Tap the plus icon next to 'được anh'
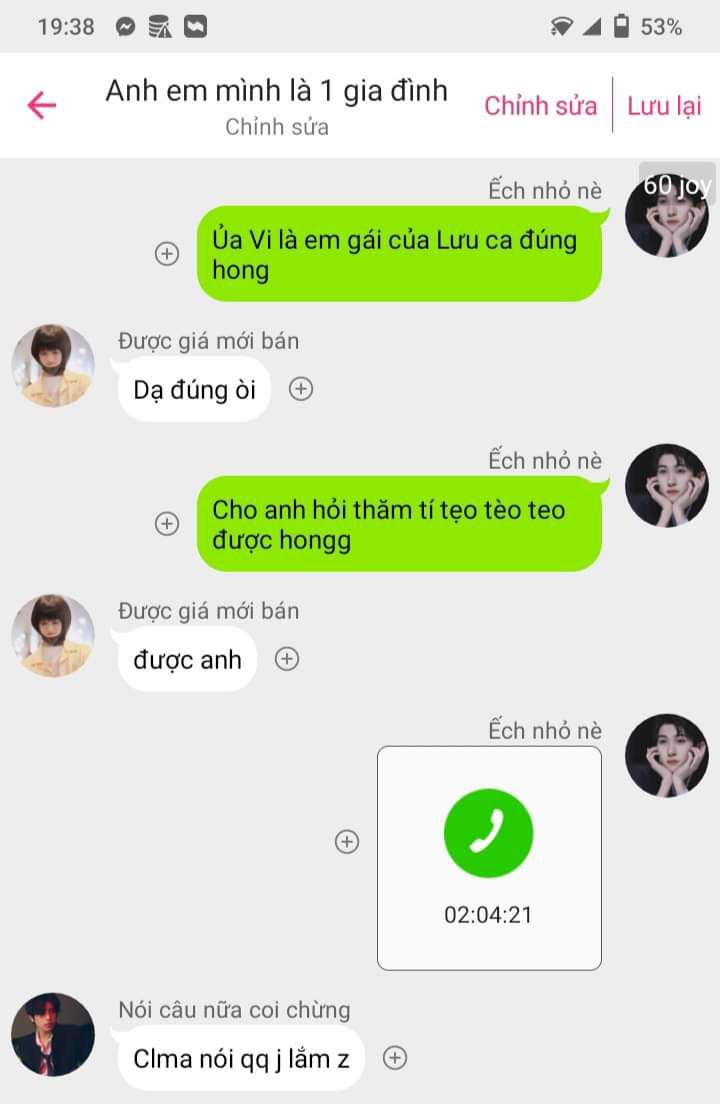This screenshot has height=1104, width=720. (287, 659)
